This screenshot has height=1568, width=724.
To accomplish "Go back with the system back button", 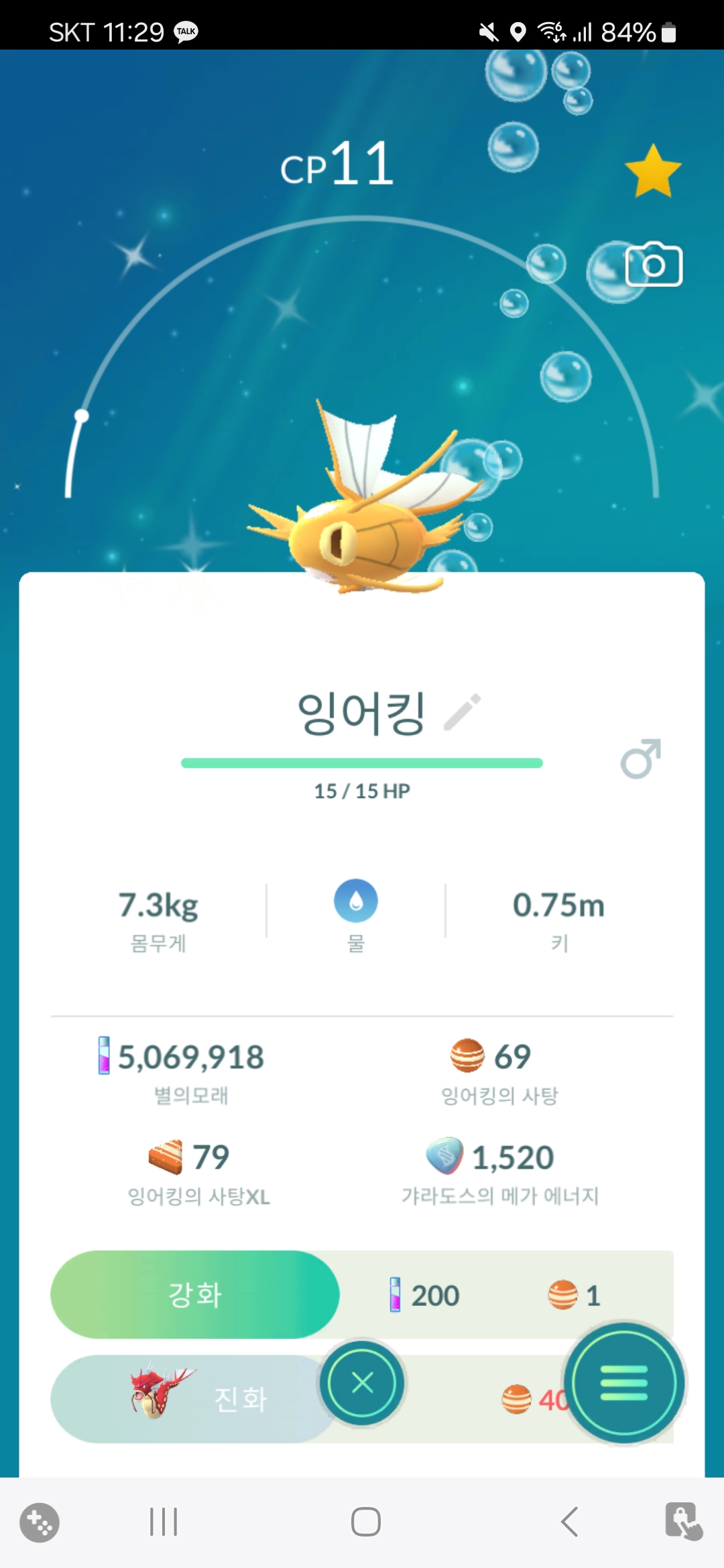I will tap(569, 1522).
